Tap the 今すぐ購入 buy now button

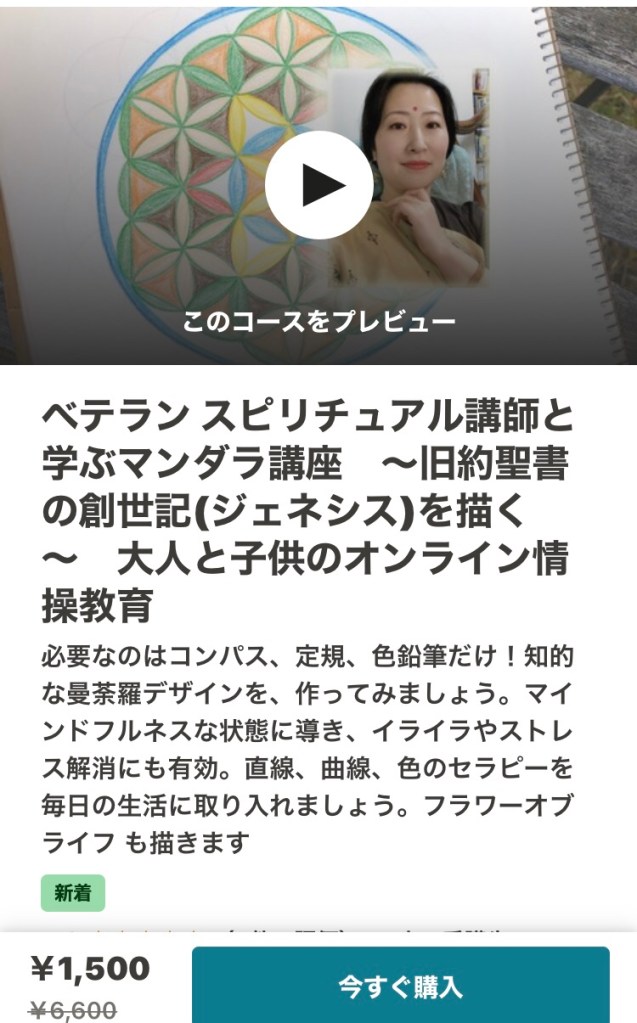click(400, 986)
